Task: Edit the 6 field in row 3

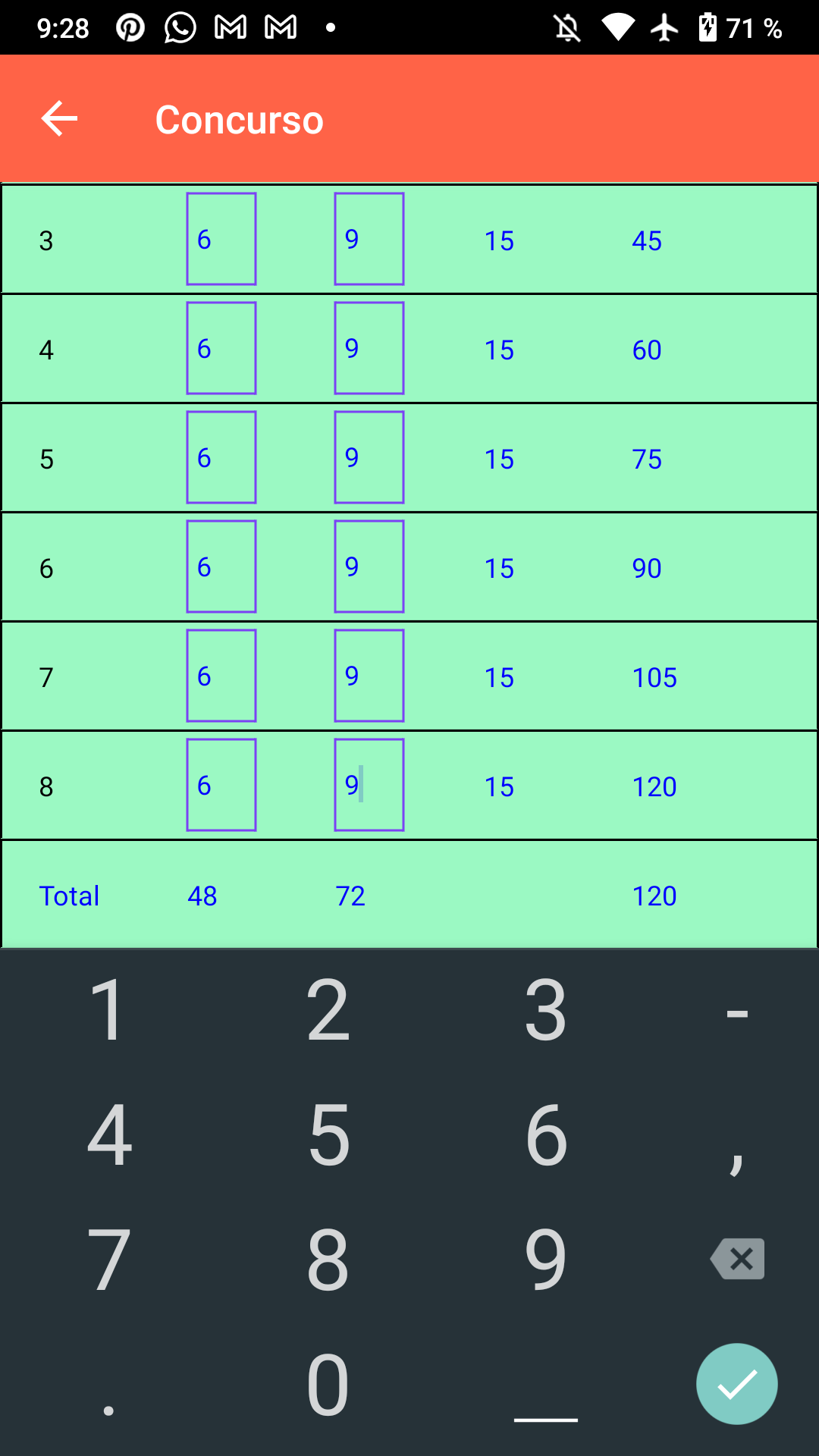Action: click(221, 239)
